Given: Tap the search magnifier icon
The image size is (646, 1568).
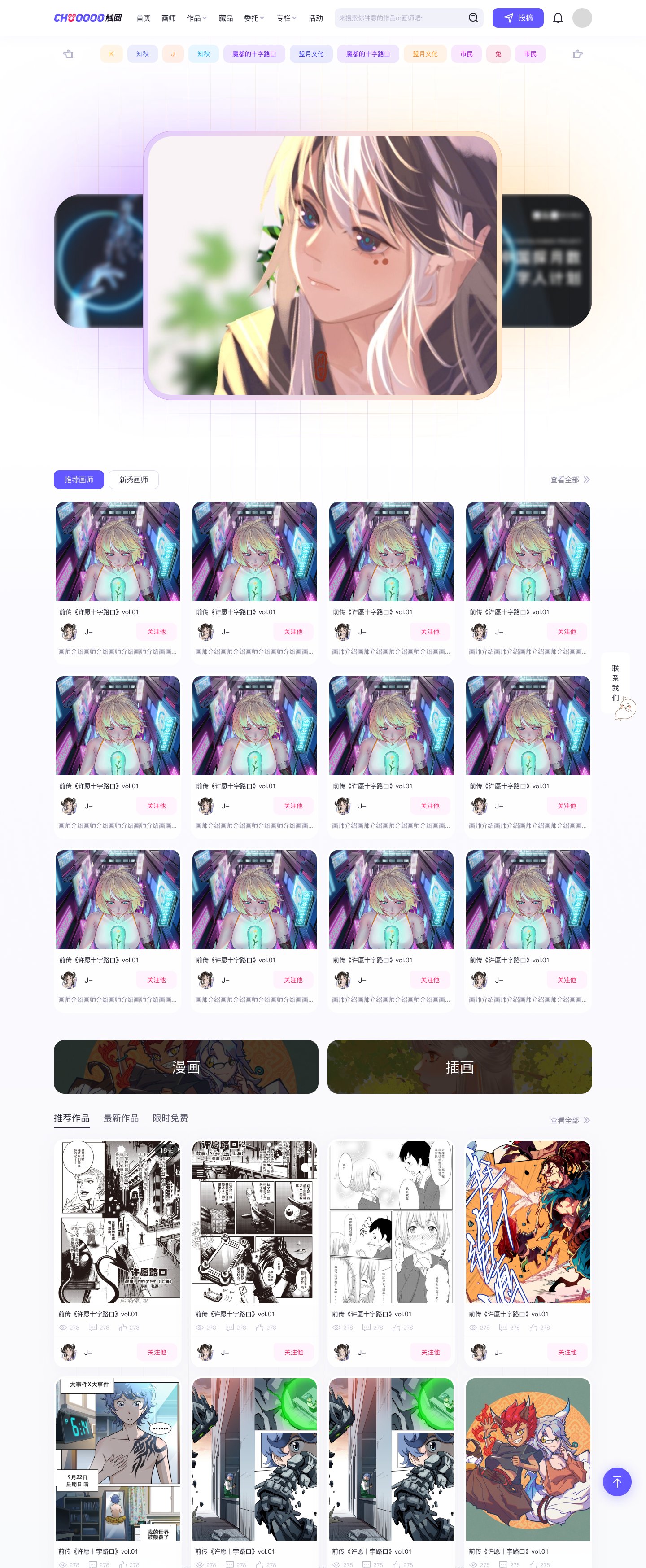Looking at the screenshot, I should [x=473, y=18].
